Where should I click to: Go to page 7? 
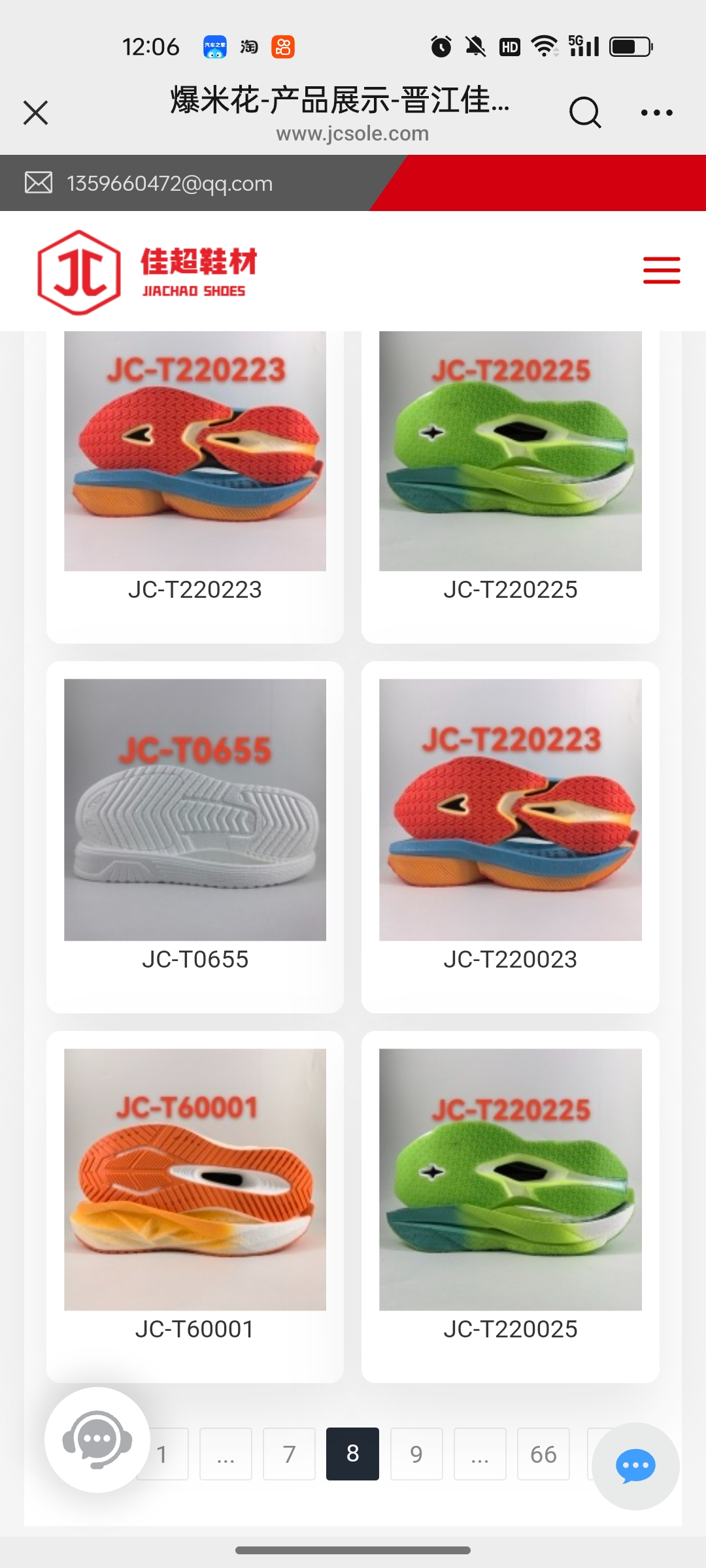coord(289,1454)
